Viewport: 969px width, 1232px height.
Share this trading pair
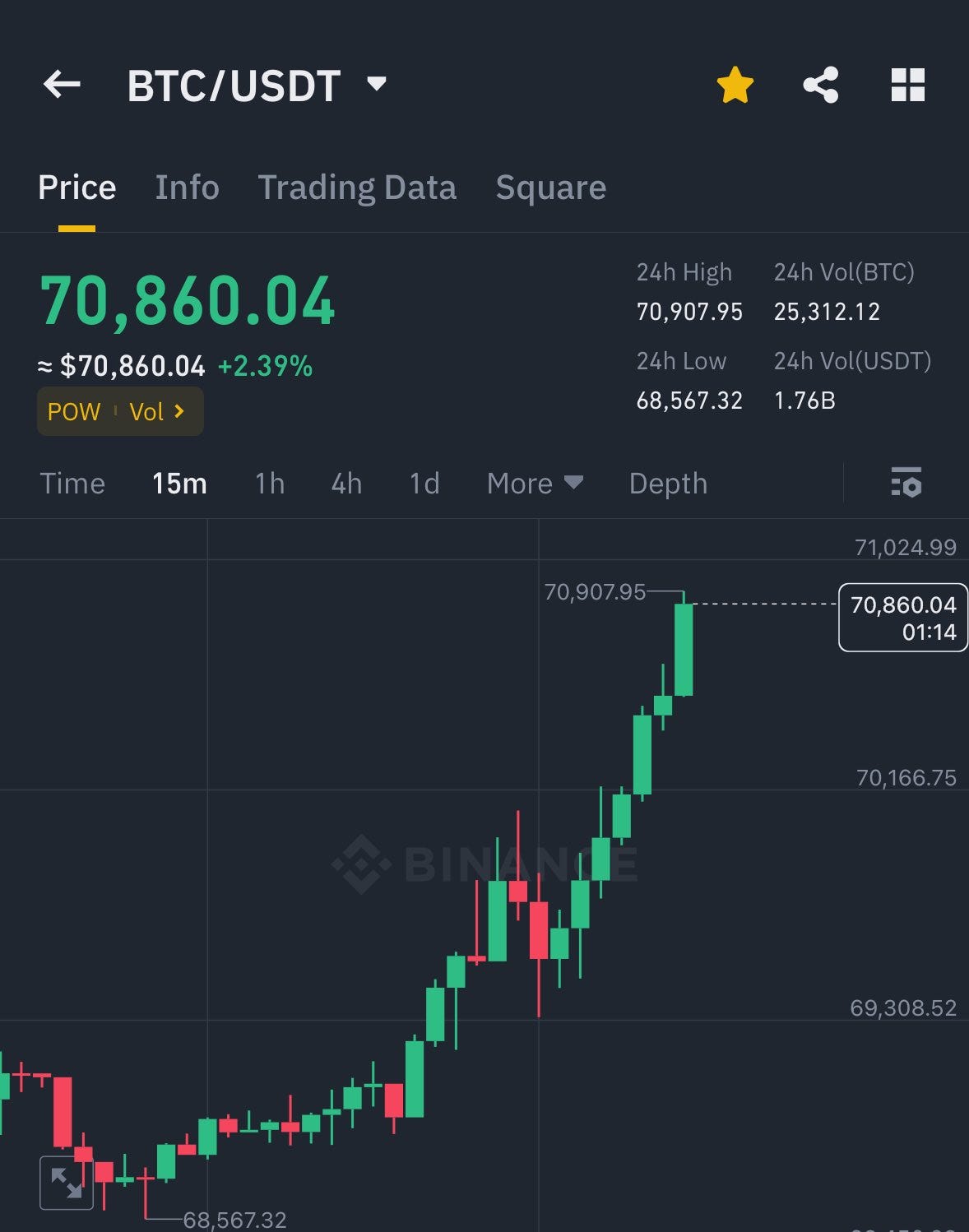click(x=820, y=86)
